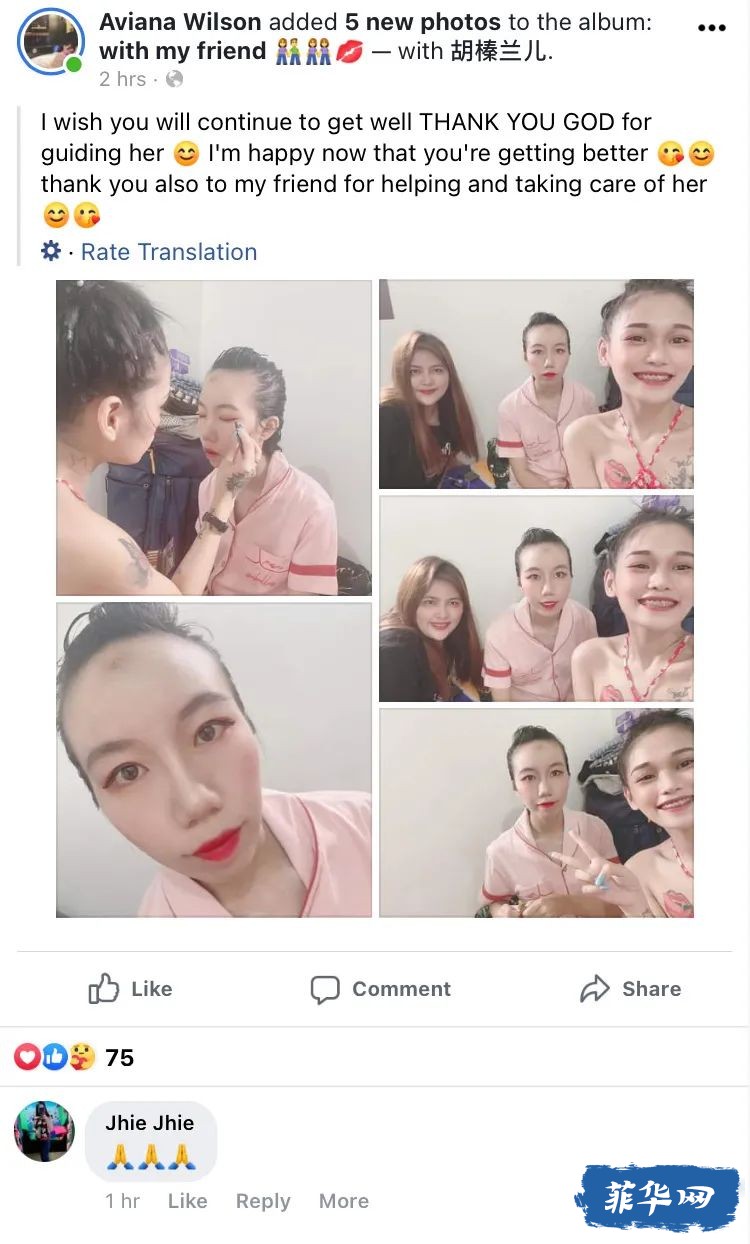Open Aviana Wilson's profile picture

pos(50,42)
